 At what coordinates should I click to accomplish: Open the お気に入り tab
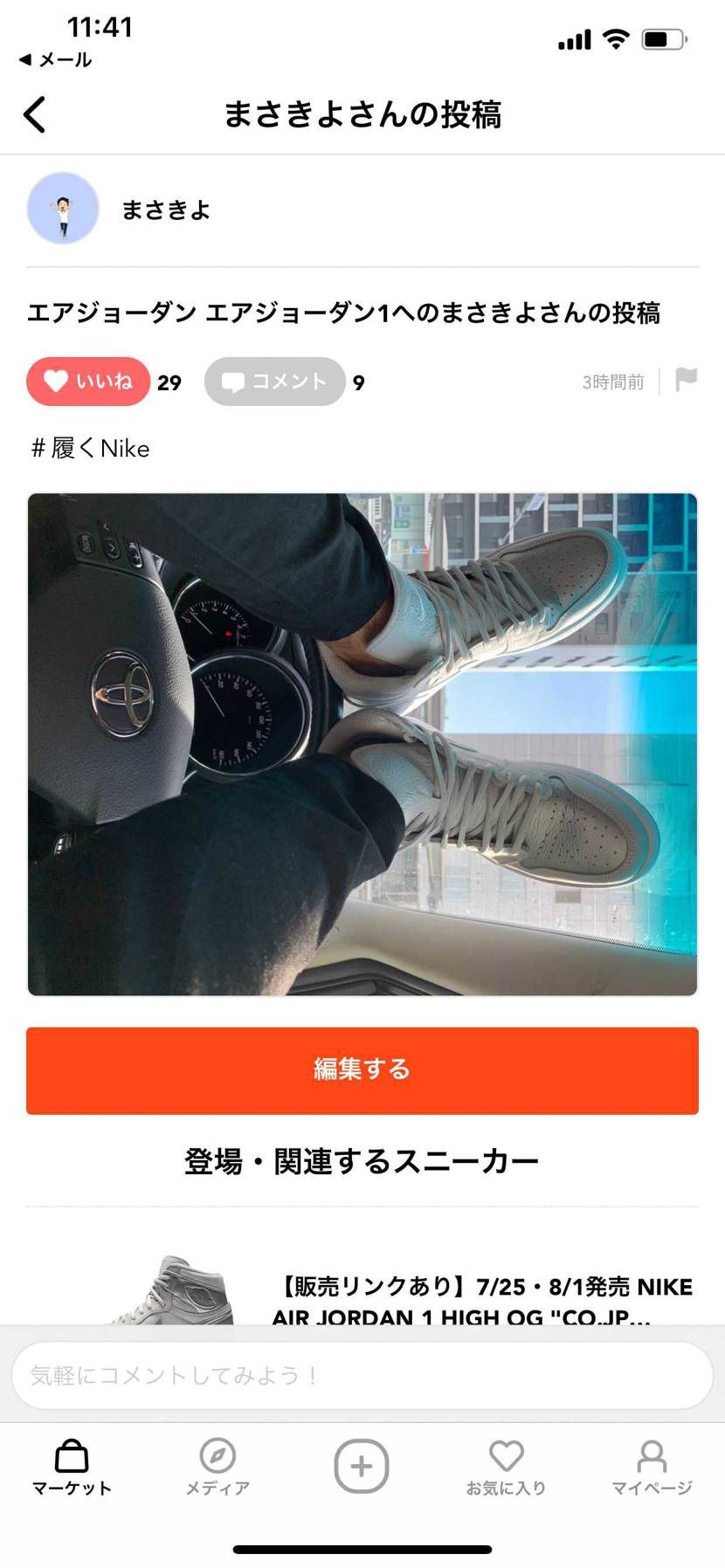click(506, 1467)
